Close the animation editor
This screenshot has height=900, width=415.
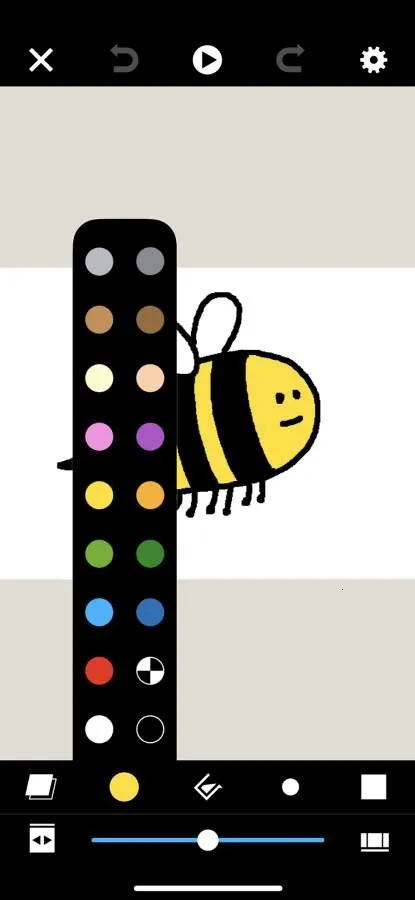pyautogui.click(x=41, y=60)
